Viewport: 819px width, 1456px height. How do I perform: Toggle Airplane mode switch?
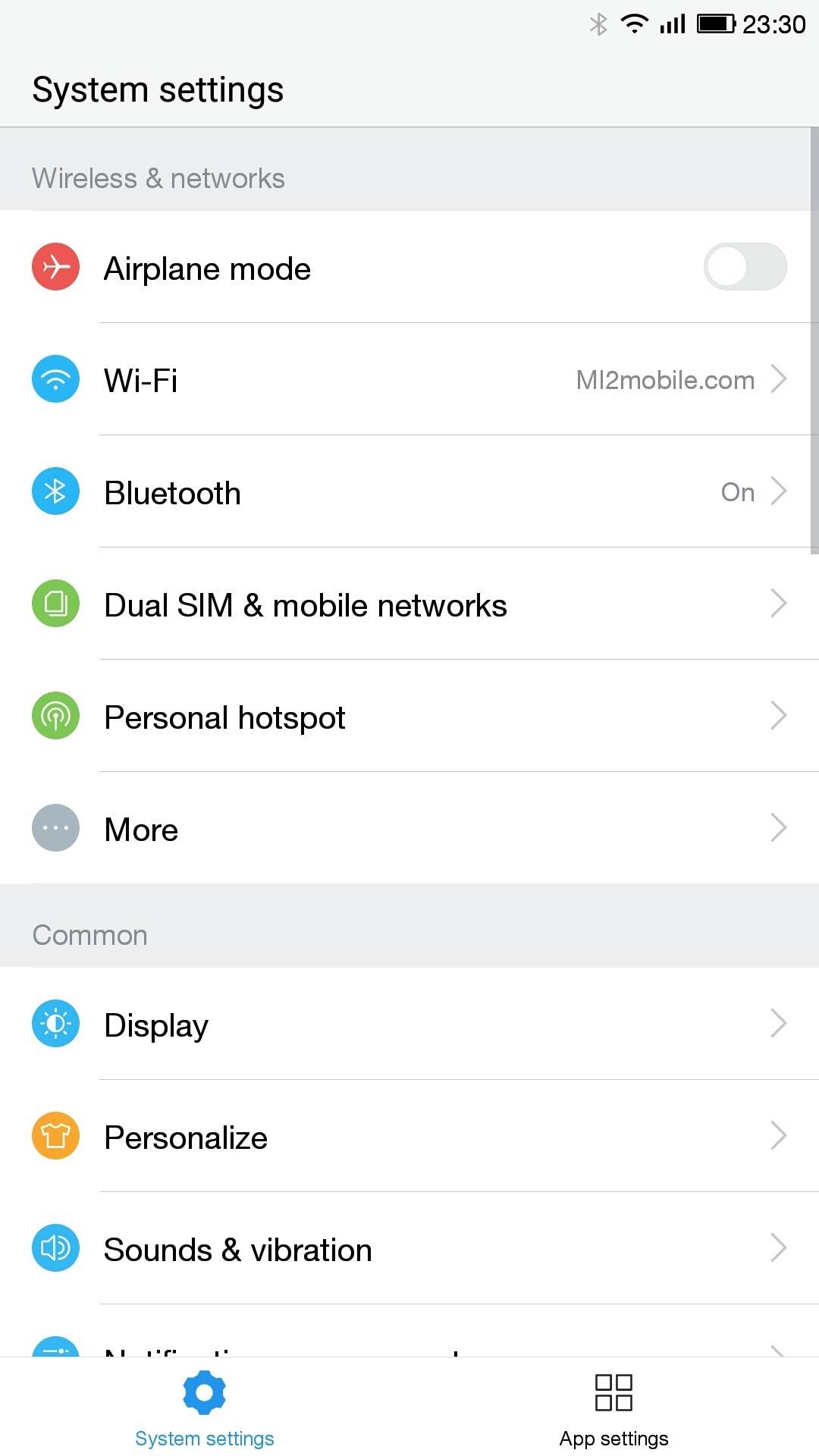click(745, 267)
